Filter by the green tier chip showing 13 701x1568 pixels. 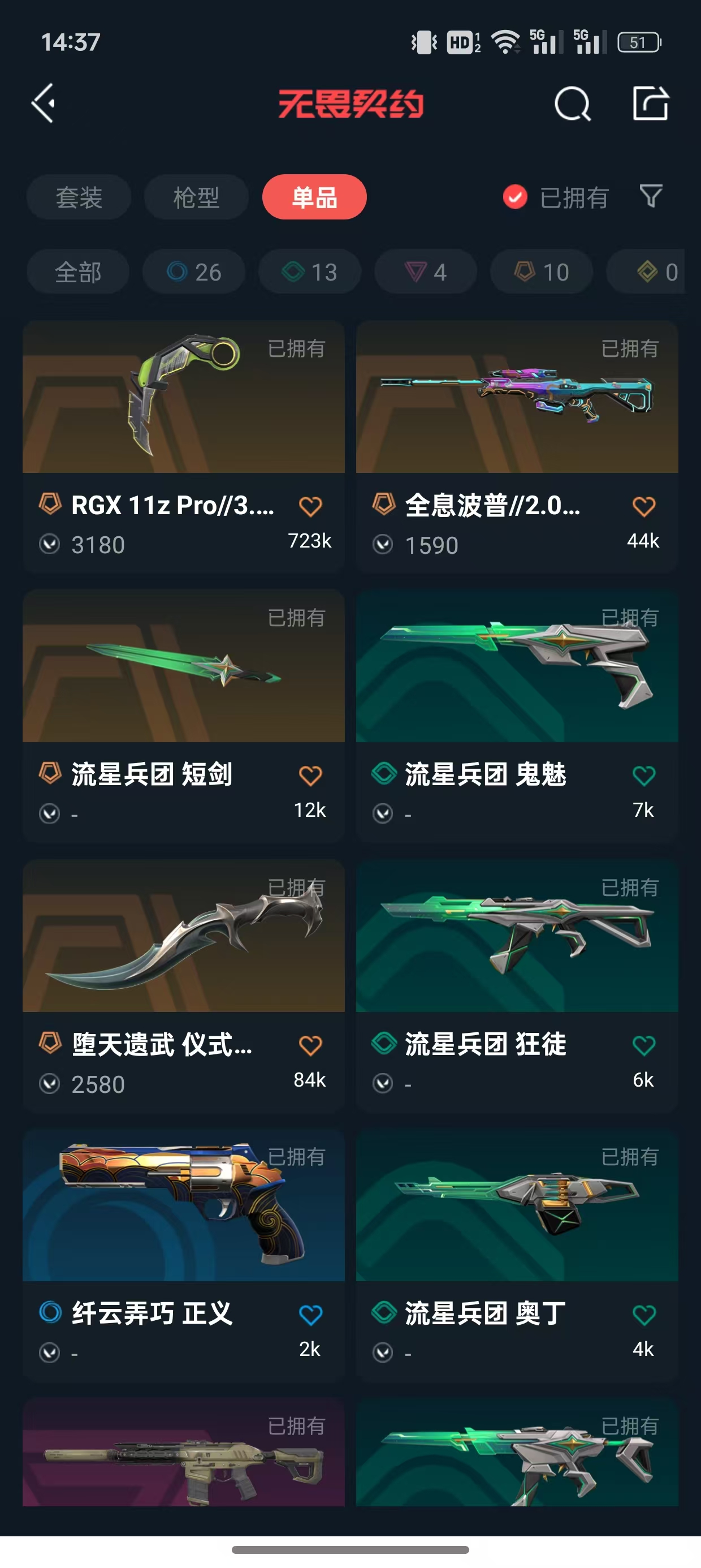pos(310,272)
